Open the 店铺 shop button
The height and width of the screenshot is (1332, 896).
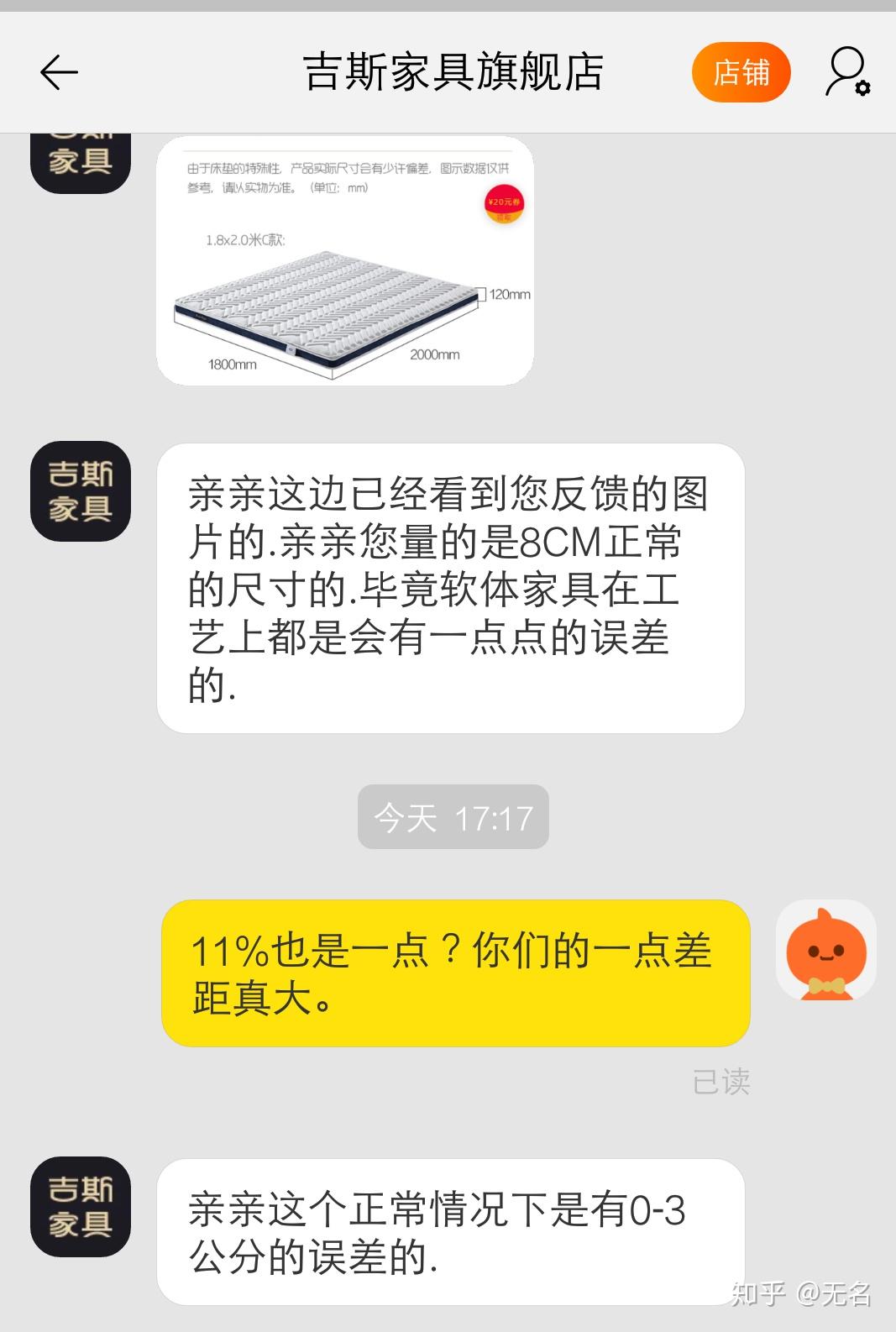coord(741,72)
